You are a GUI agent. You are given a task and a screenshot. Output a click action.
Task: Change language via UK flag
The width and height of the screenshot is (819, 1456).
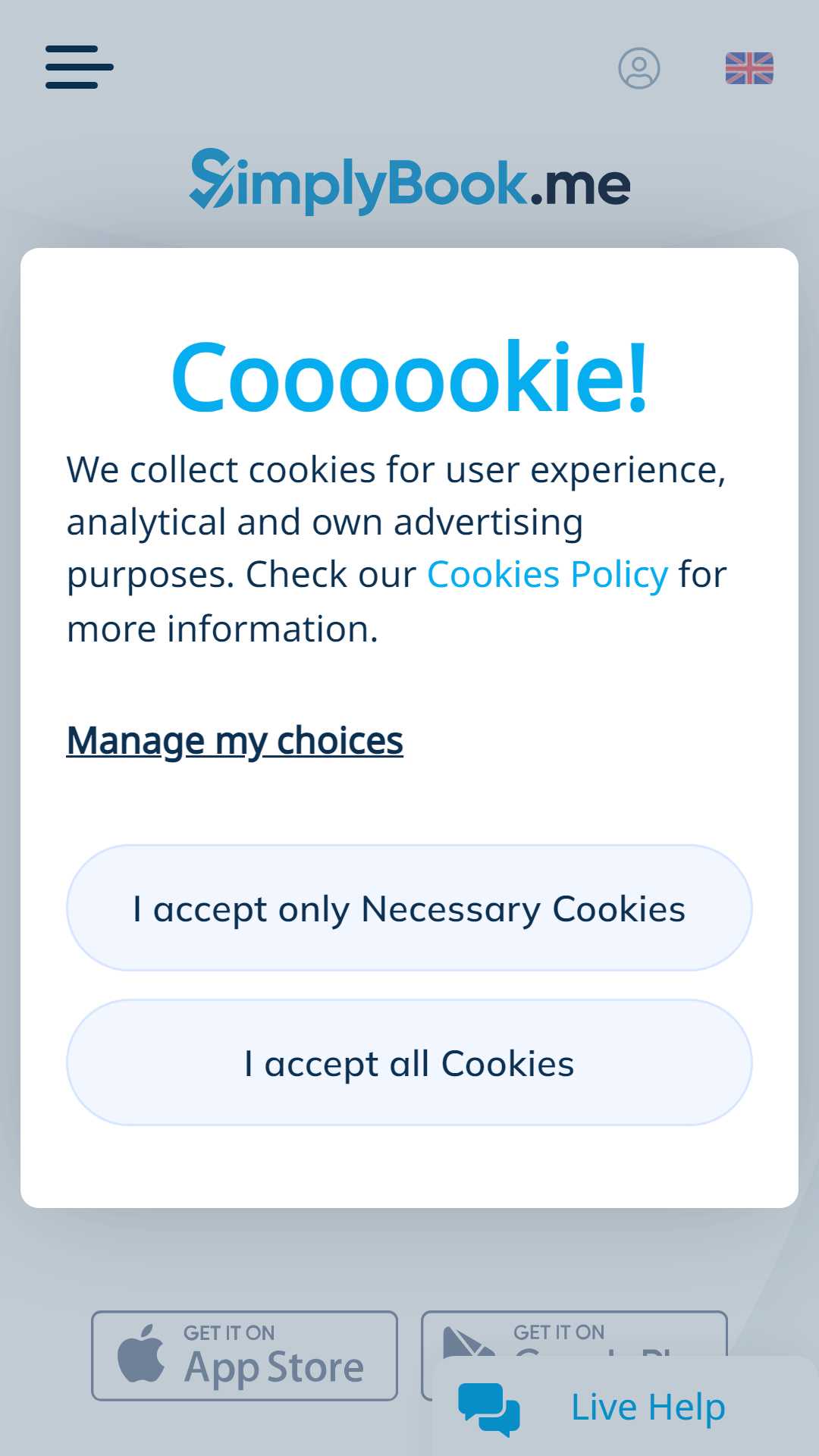(749, 68)
